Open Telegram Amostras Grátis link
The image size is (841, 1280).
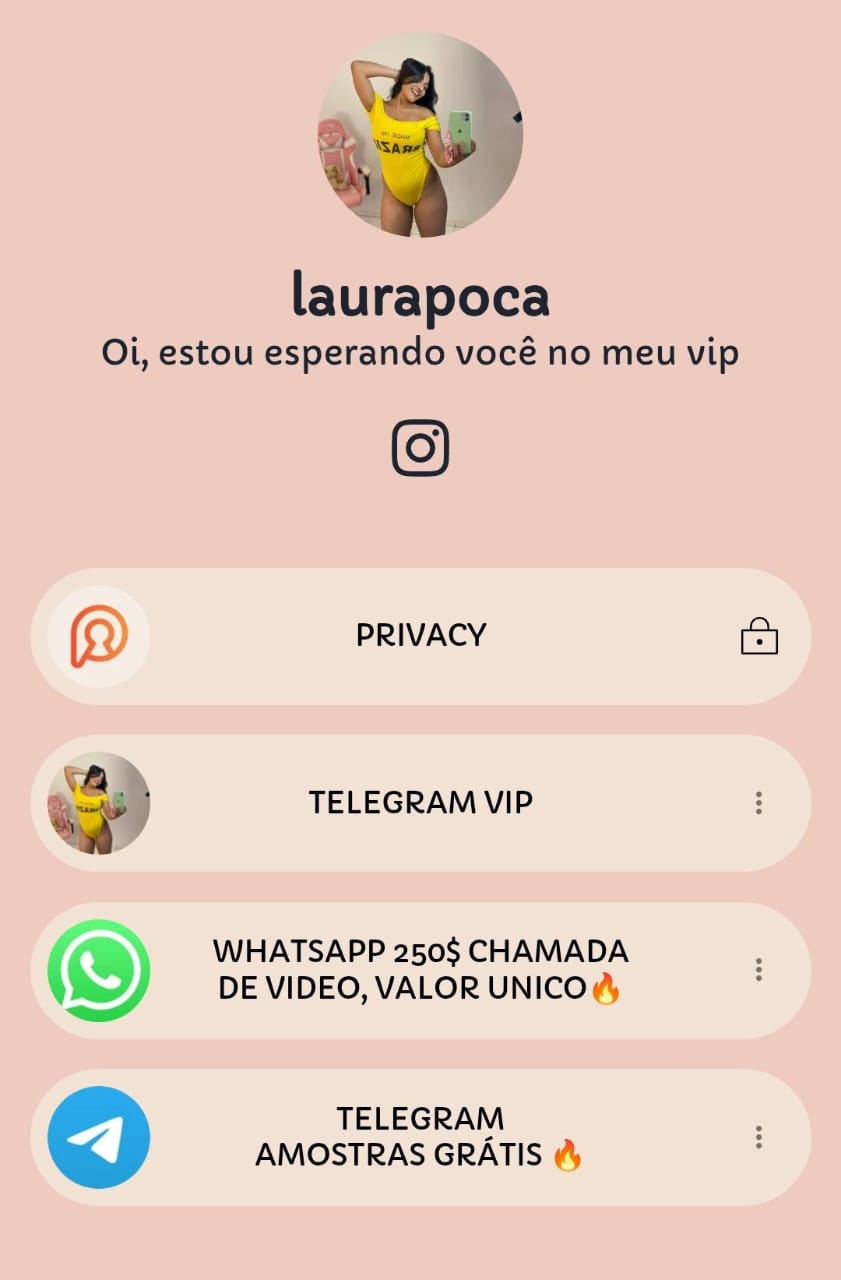pyautogui.click(x=420, y=1137)
